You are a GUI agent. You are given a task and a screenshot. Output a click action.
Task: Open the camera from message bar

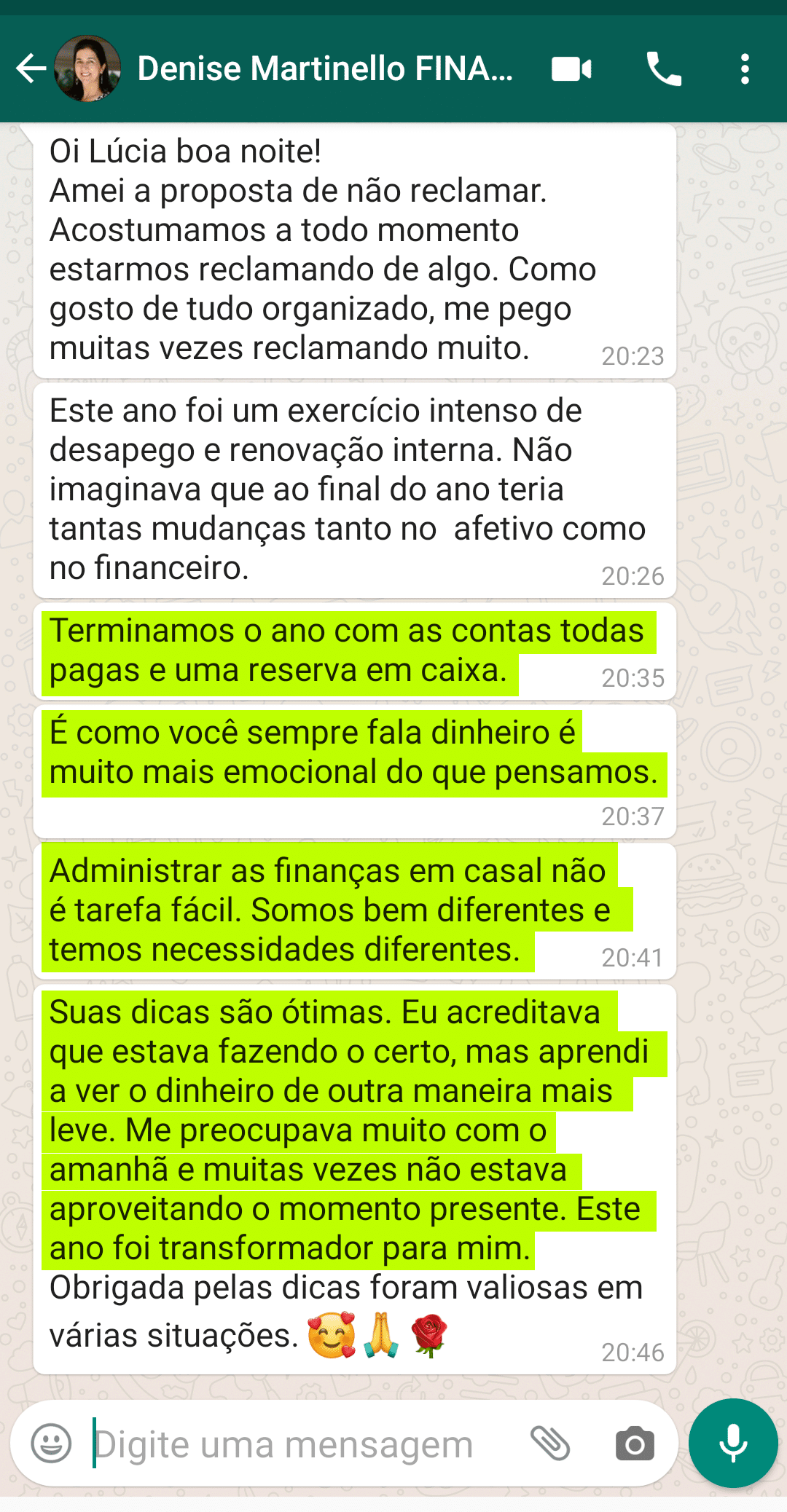point(635,1444)
